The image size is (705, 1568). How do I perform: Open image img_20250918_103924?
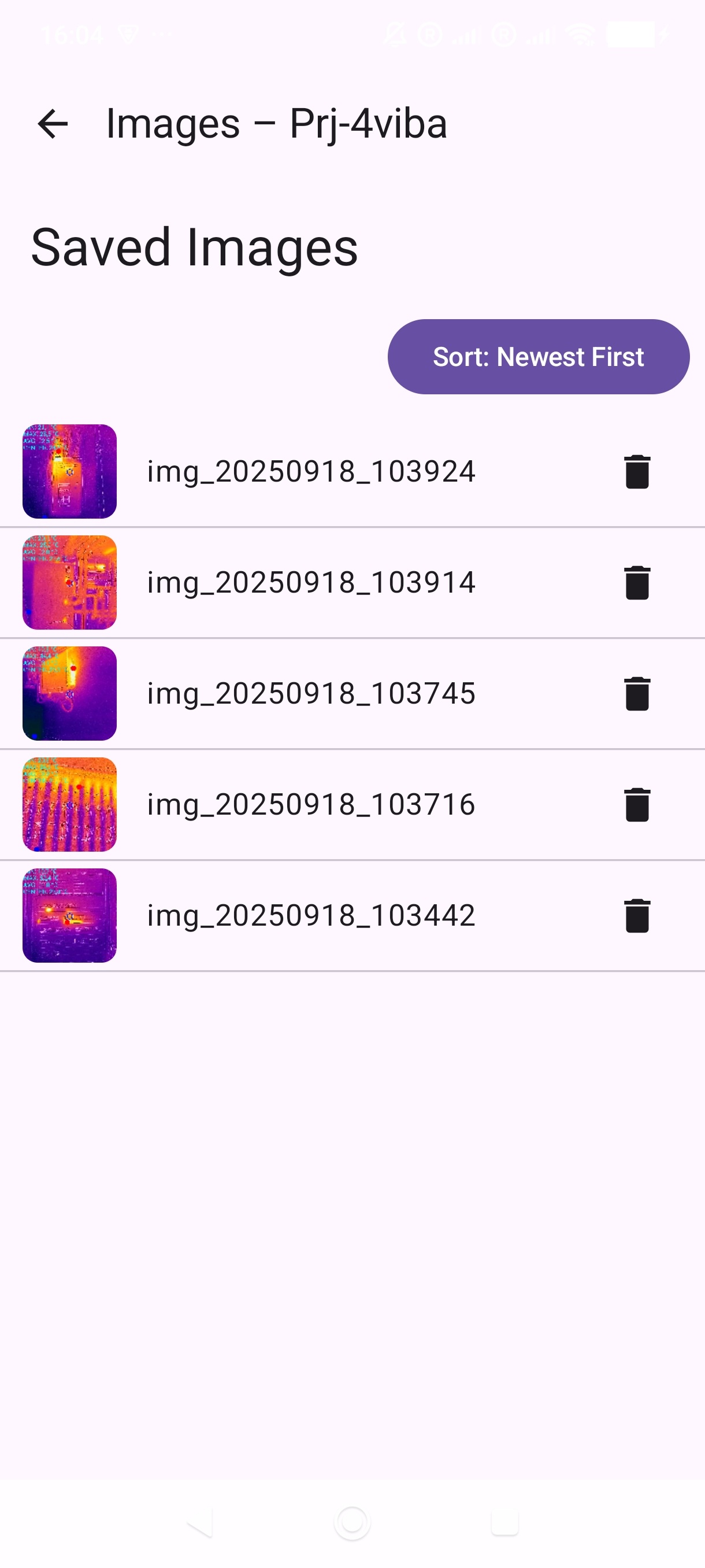(310, 472)
